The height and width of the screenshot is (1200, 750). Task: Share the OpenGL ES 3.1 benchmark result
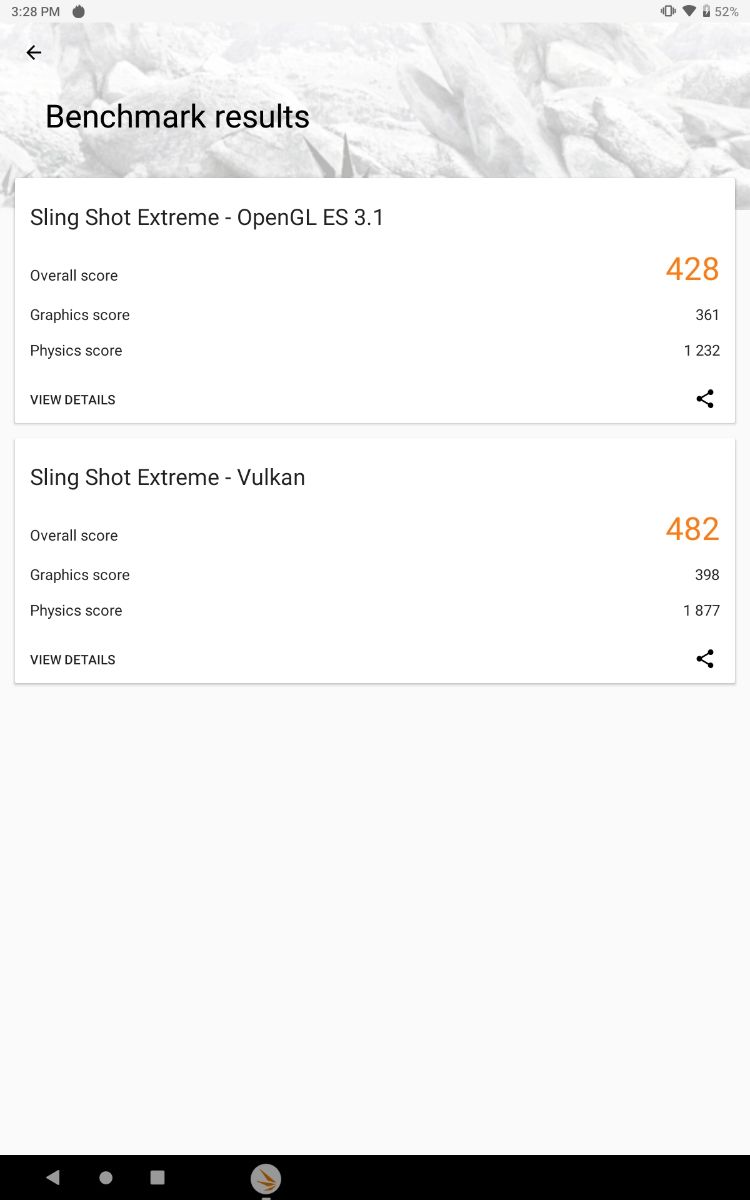(705, 399)
